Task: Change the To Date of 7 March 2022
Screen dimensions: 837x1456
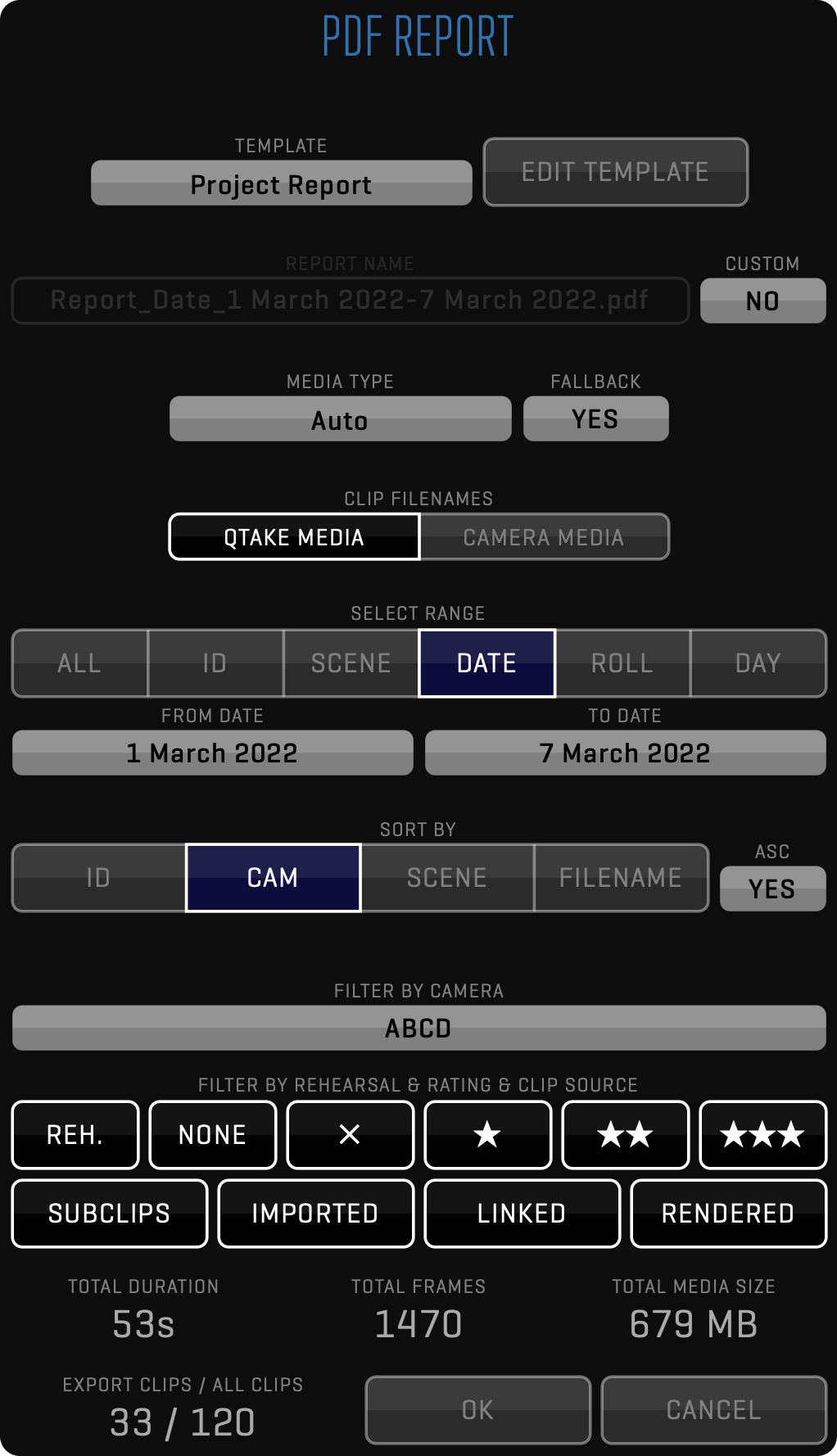Action: [x=625, y=753]
